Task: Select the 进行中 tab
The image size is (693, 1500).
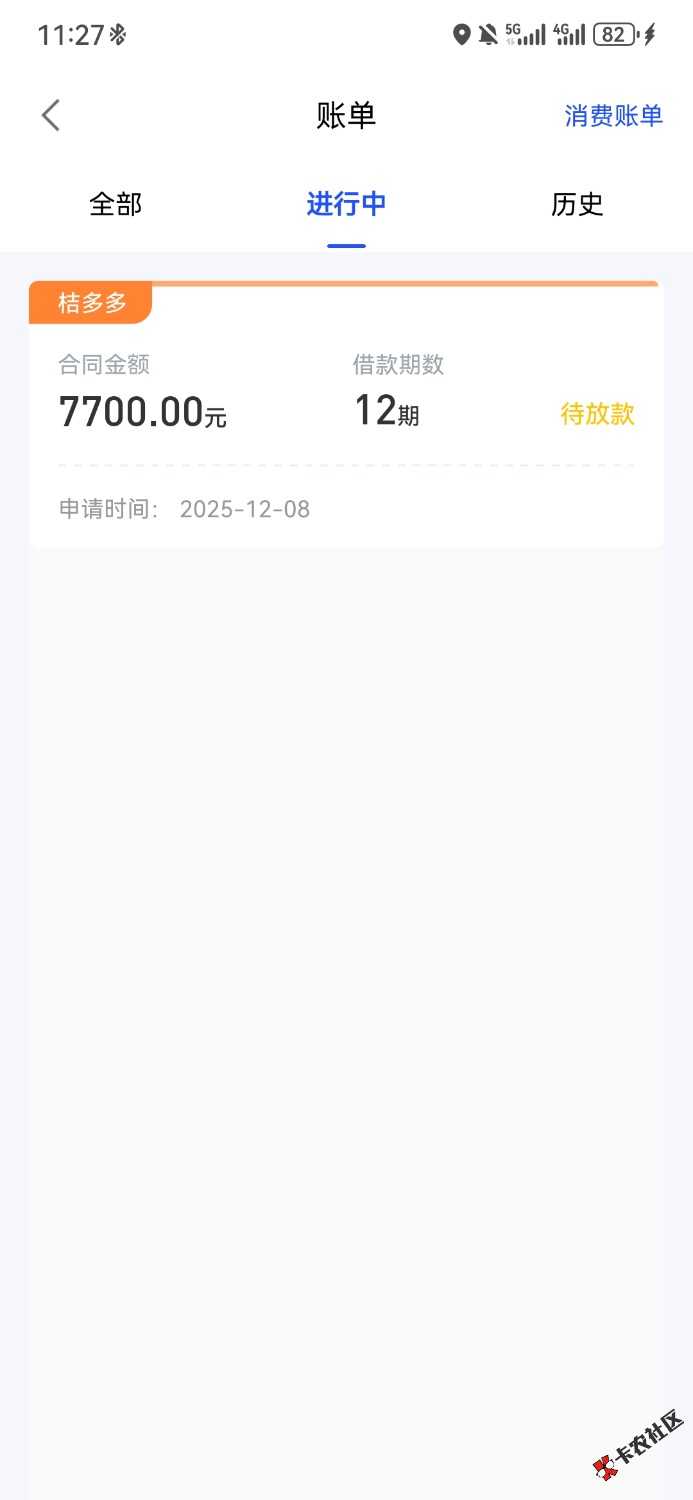Action: point(346,205)
